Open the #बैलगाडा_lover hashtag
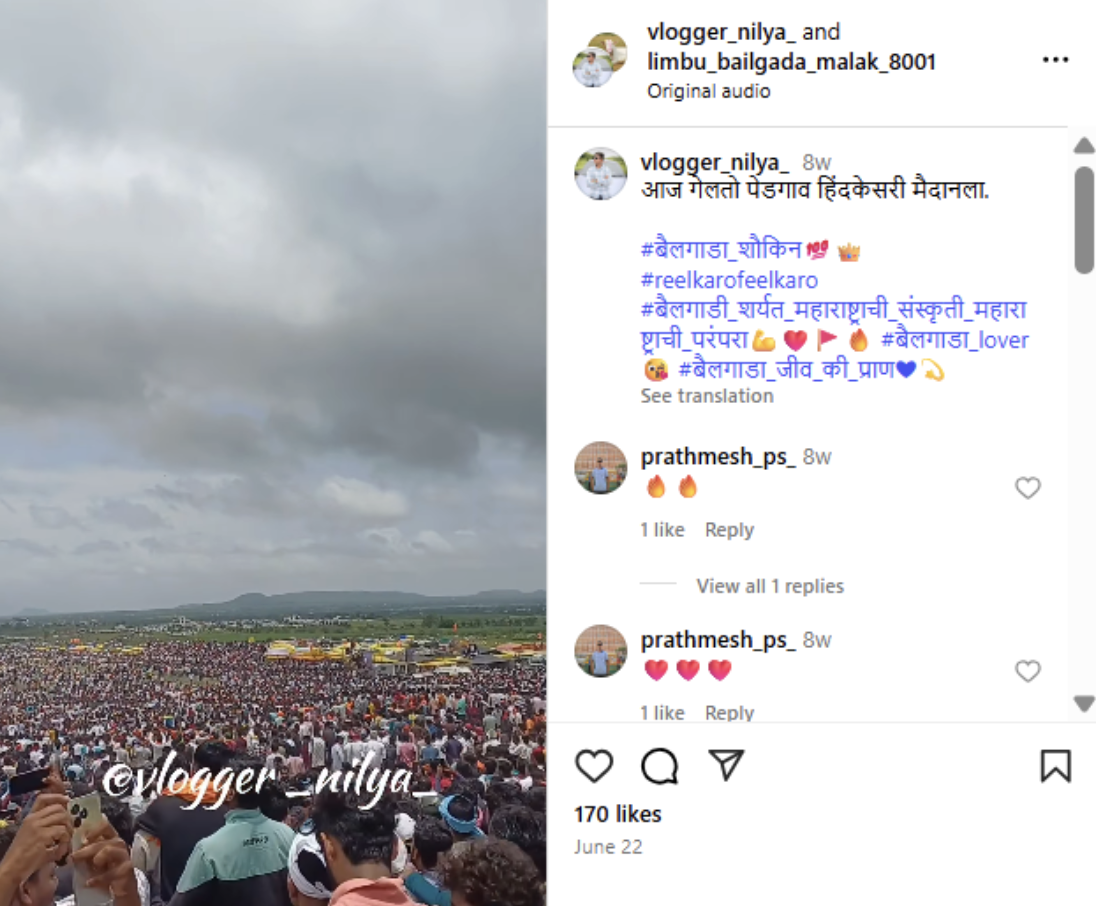The width and height of the screenshot is (1096, 906). (955, 340)
